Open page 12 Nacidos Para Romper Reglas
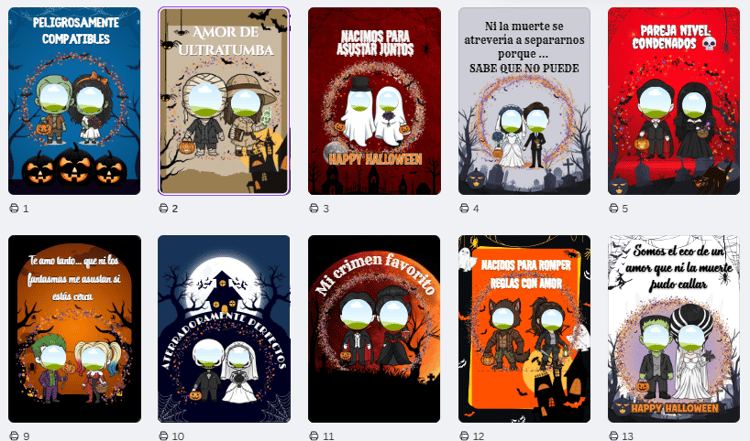The image size is (750, 441). 524,329
